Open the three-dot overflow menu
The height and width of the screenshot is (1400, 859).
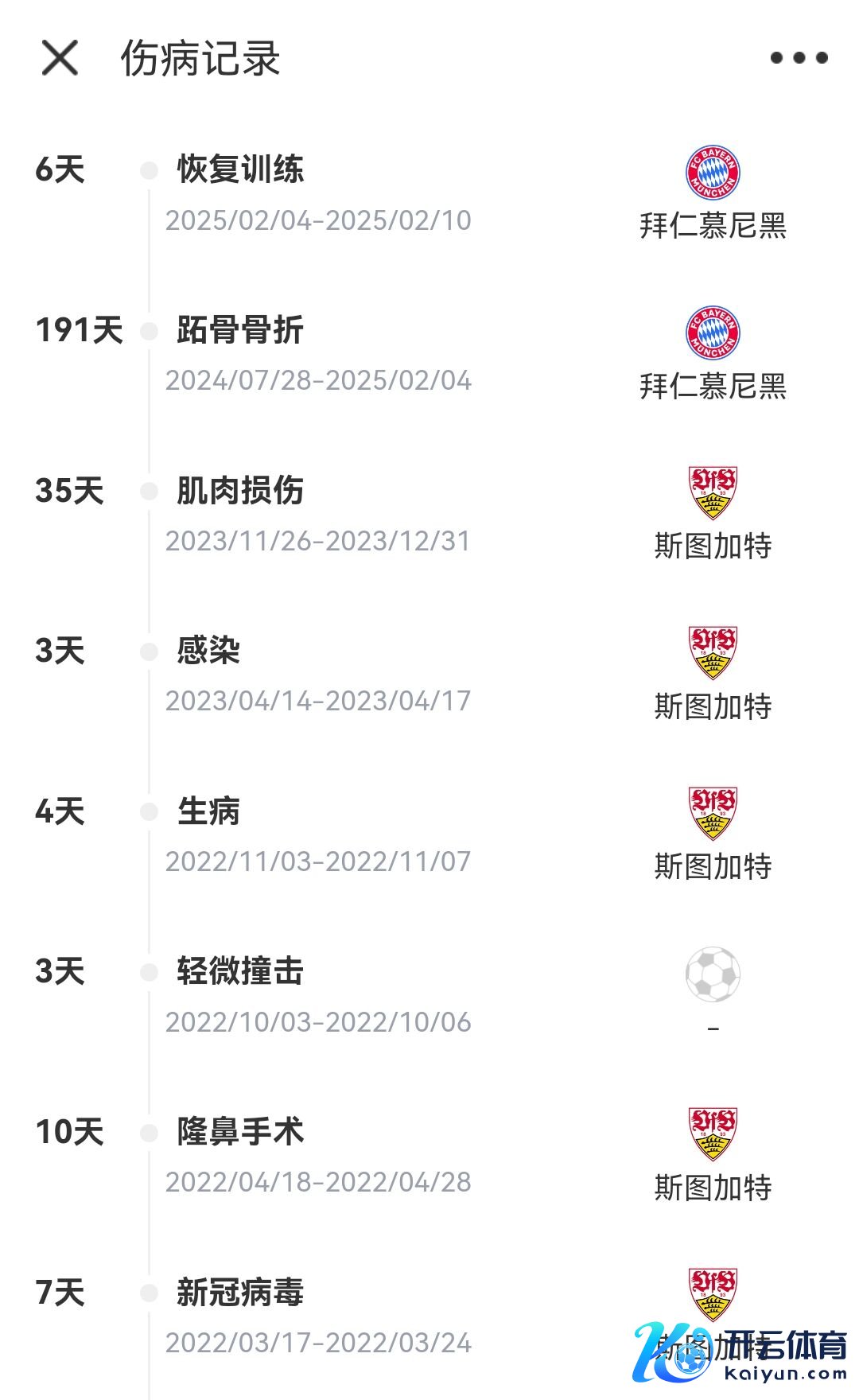[799, 57]
